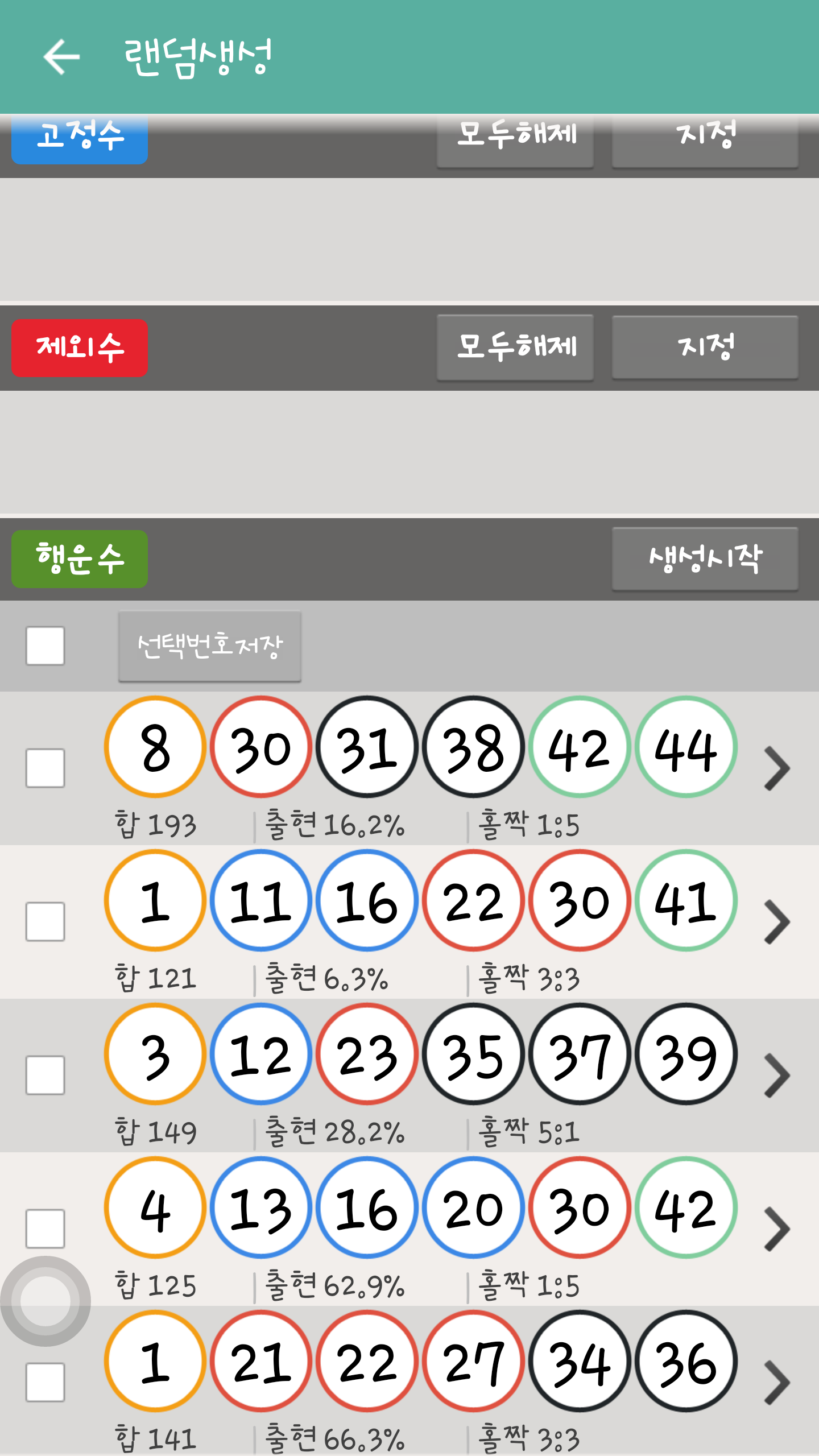Check the row with sum 149

pos(45,1075)
